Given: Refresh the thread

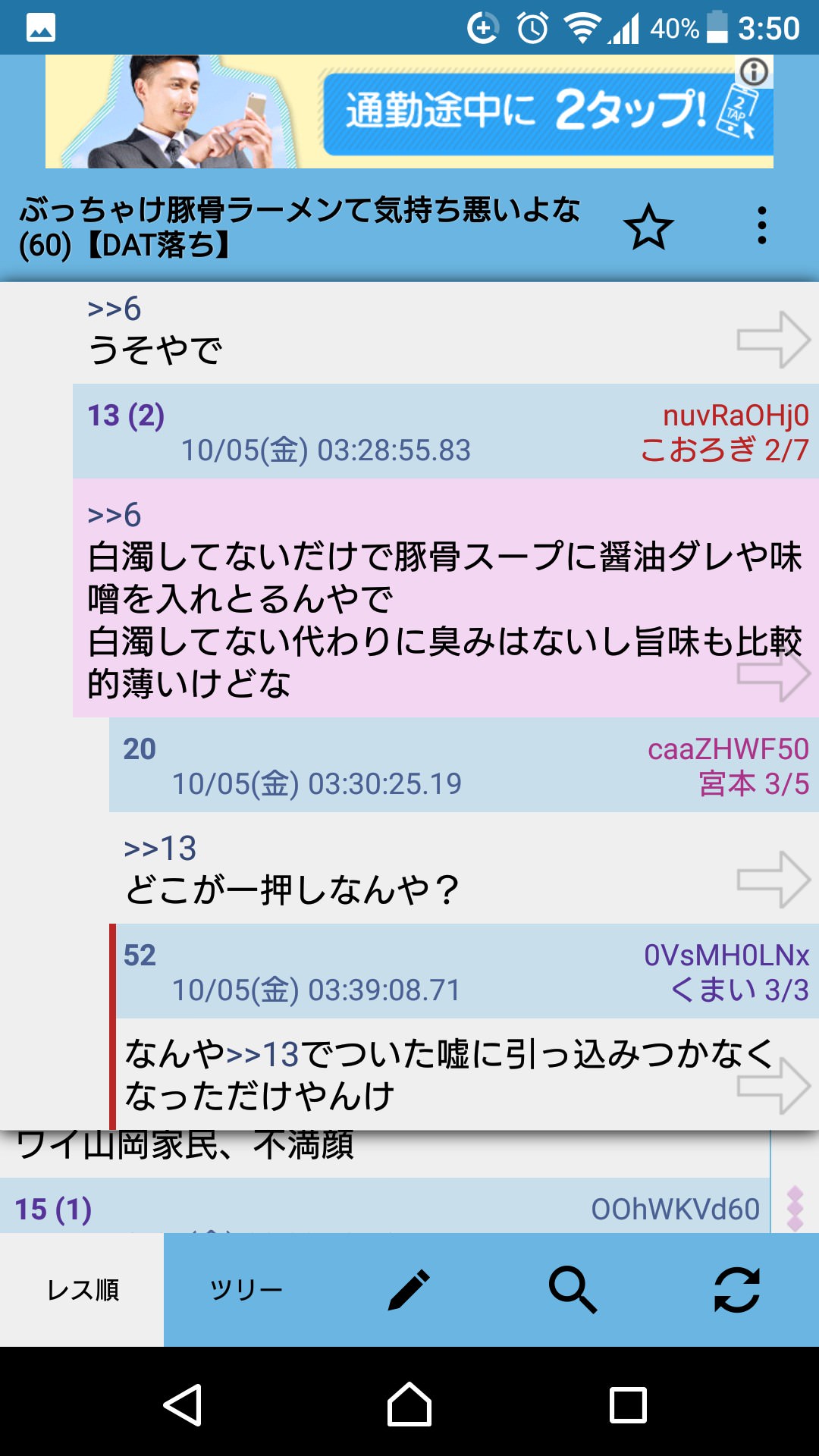Looking at the screenshot, I should tap(736, 1290).
